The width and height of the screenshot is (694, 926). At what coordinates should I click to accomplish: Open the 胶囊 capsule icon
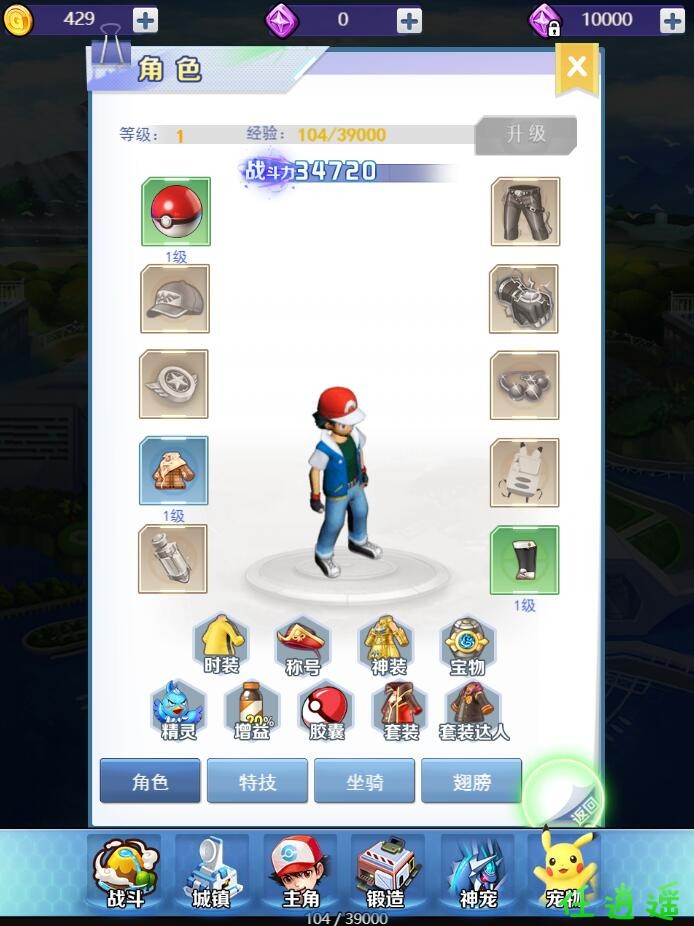click(x=326, y=711)
